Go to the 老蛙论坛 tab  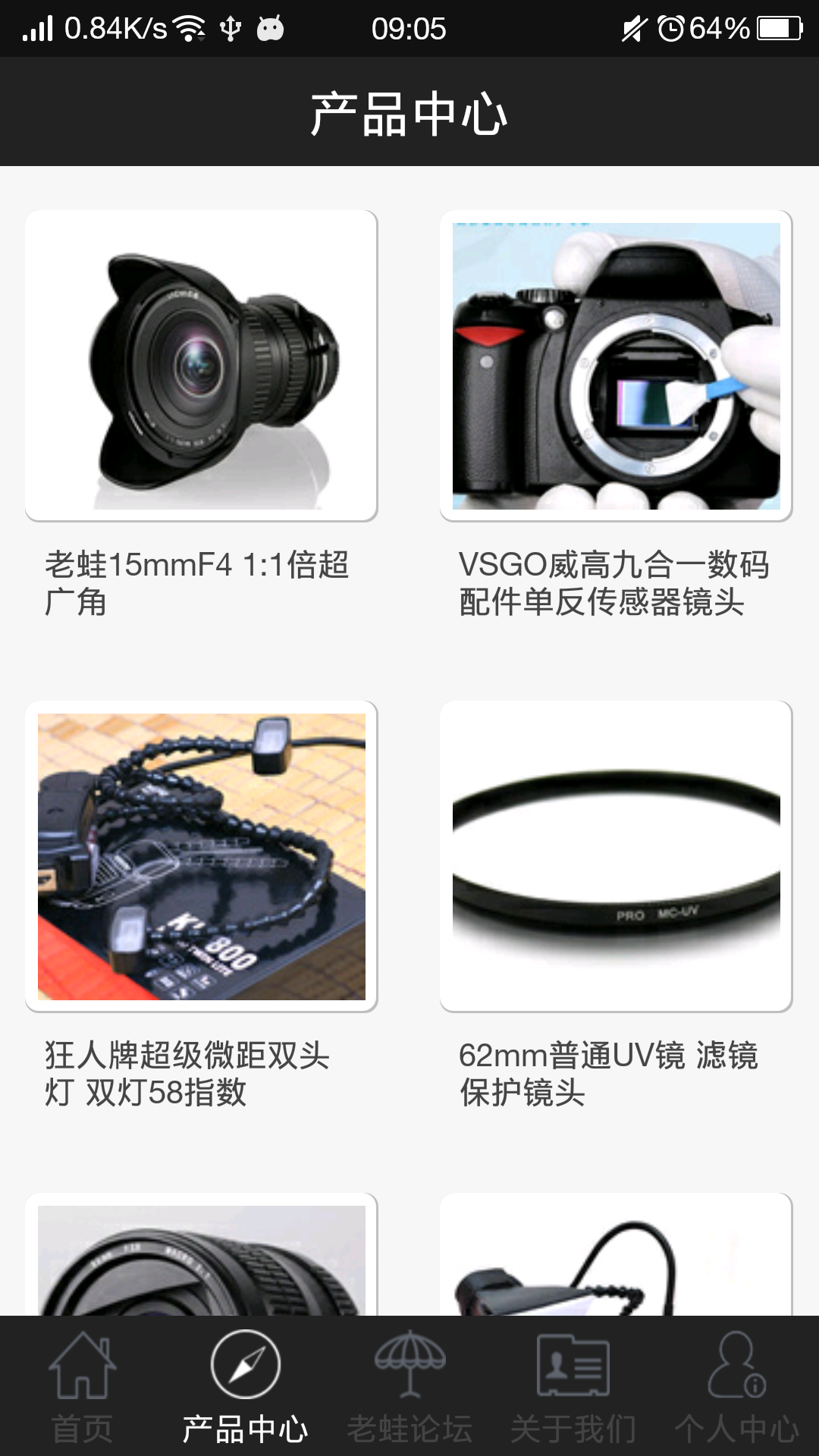409,1386
